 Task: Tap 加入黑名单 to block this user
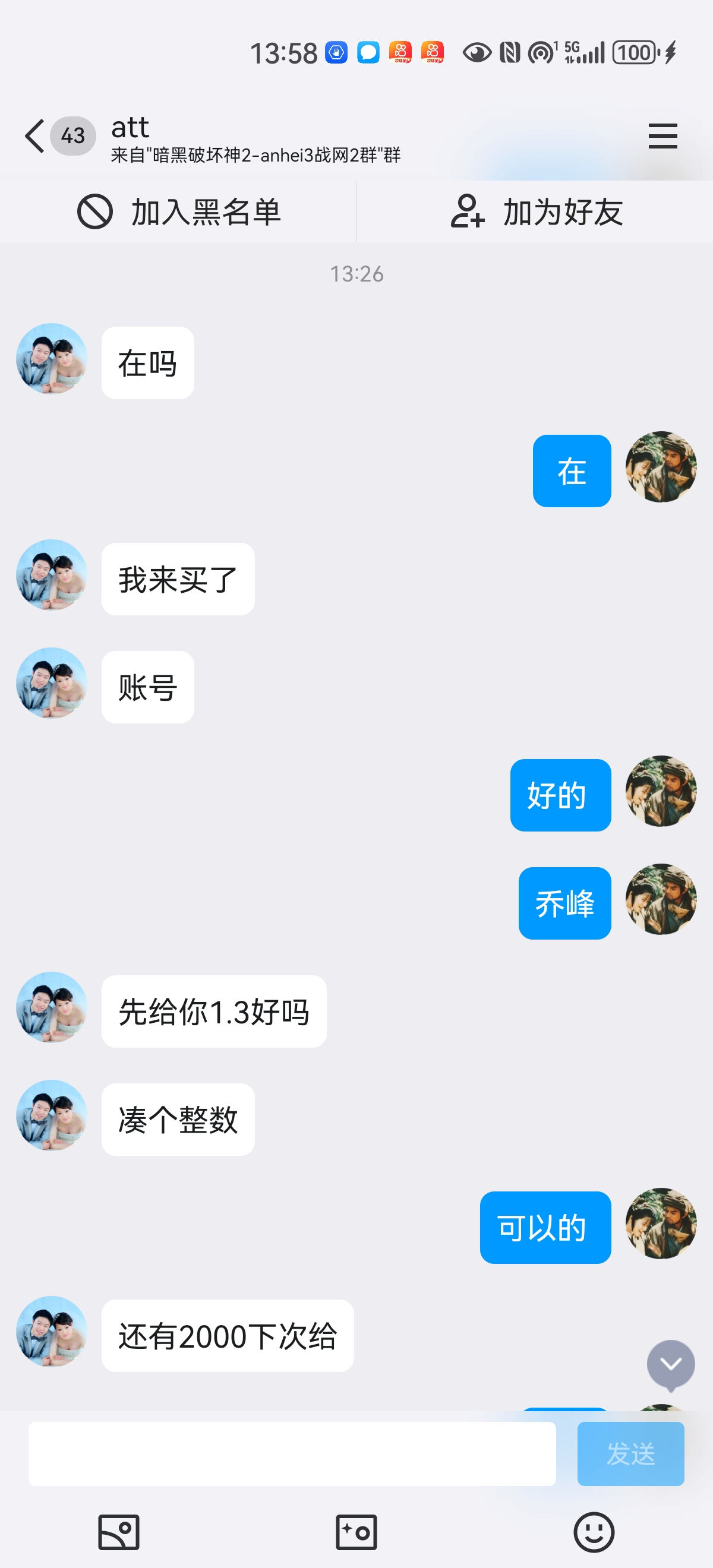pos(179,213)
